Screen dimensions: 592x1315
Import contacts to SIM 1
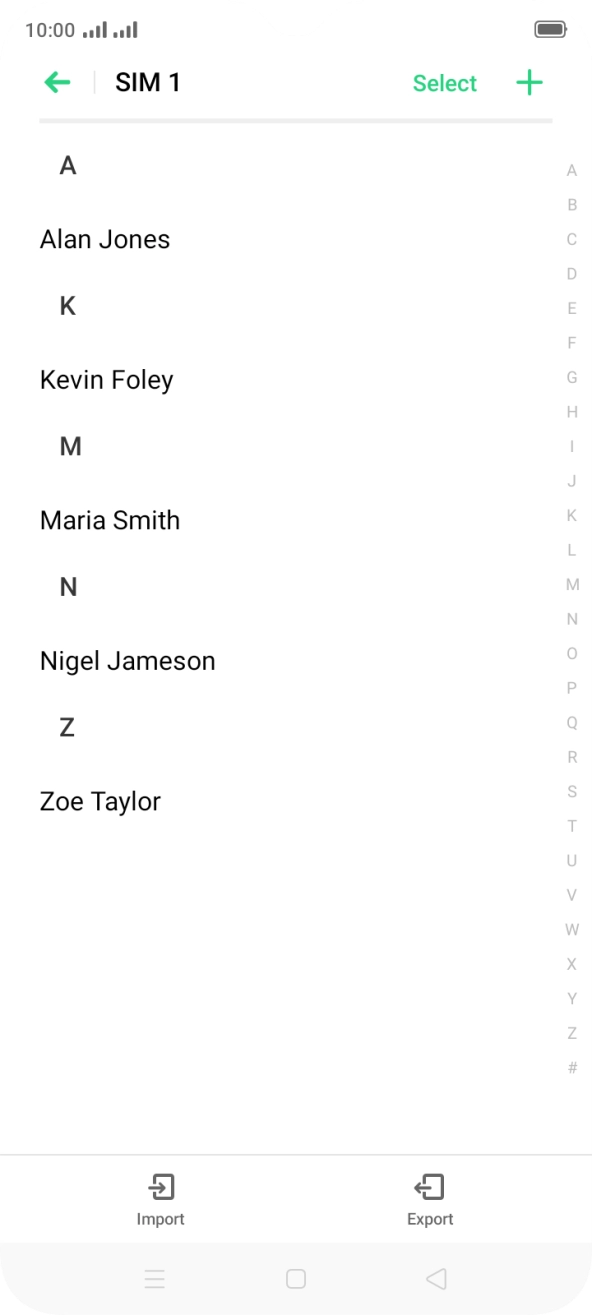[x=161, y=1200]
